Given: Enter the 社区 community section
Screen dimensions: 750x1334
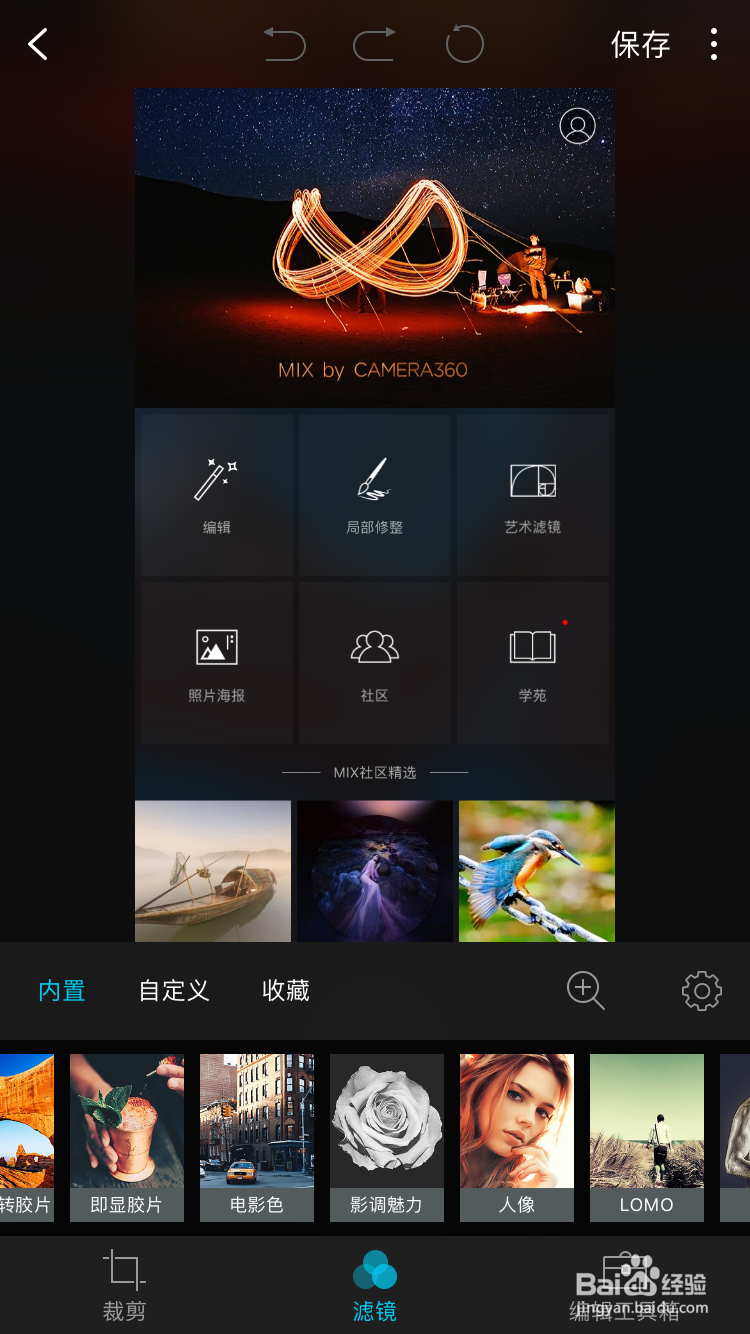Looking at the screenshot, I should (x=374, y=661).
